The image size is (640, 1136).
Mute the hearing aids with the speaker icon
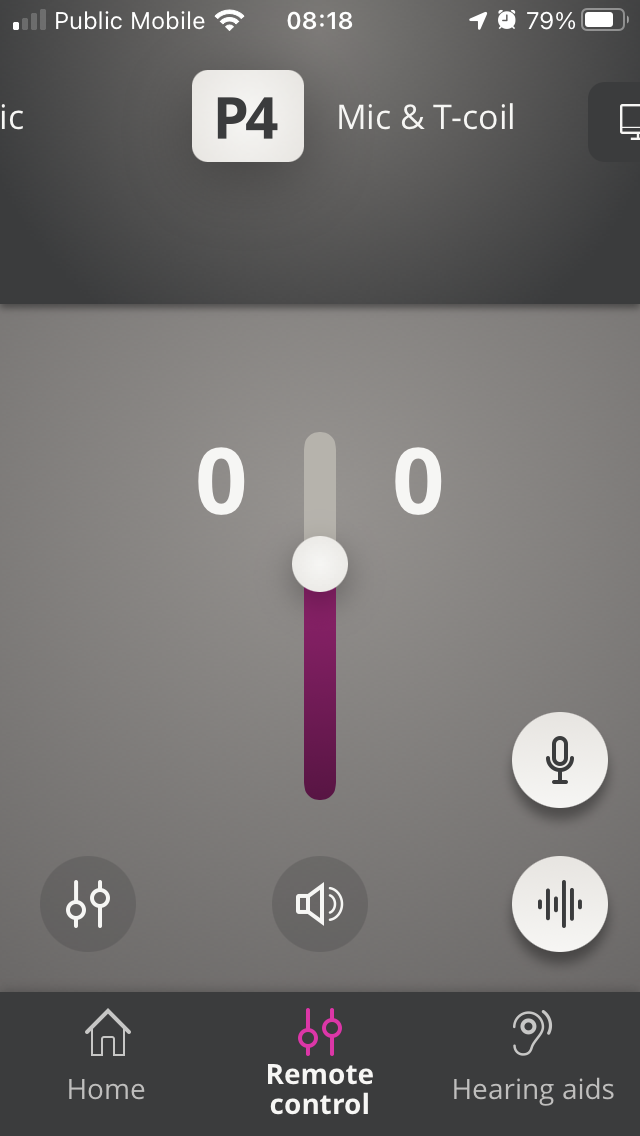(x=320, y=903)
